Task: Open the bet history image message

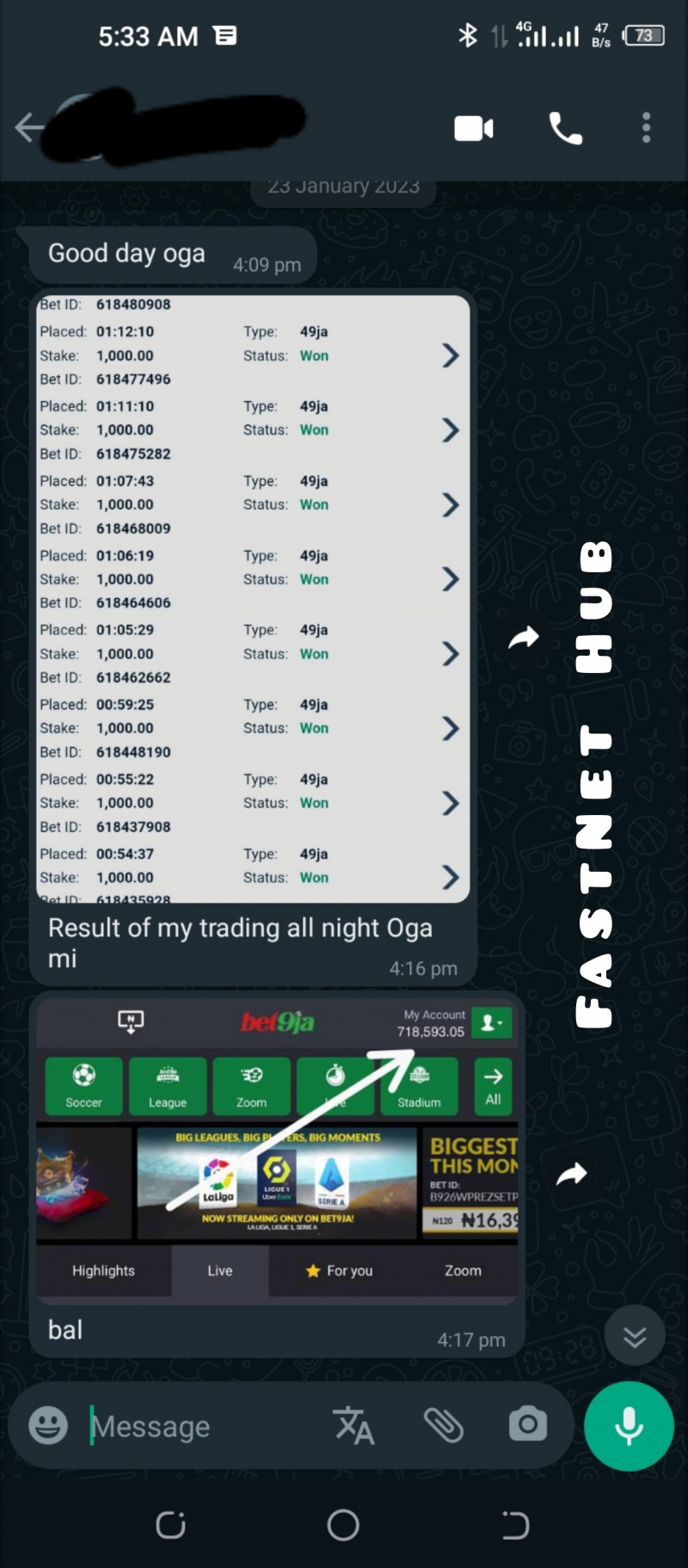Action: 253,598
